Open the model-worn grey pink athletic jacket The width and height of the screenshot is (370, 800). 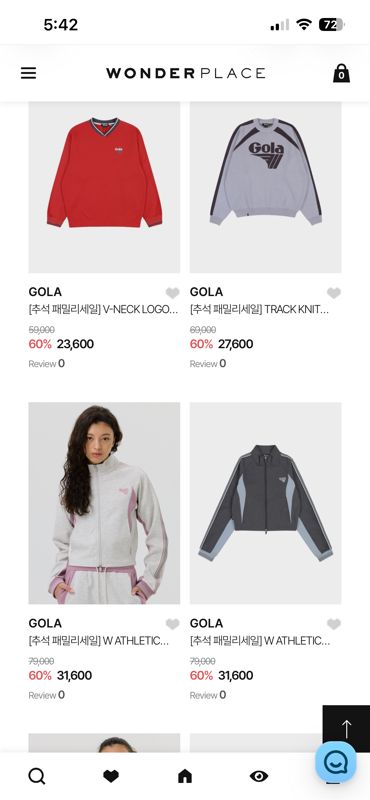tap(104, 503)
